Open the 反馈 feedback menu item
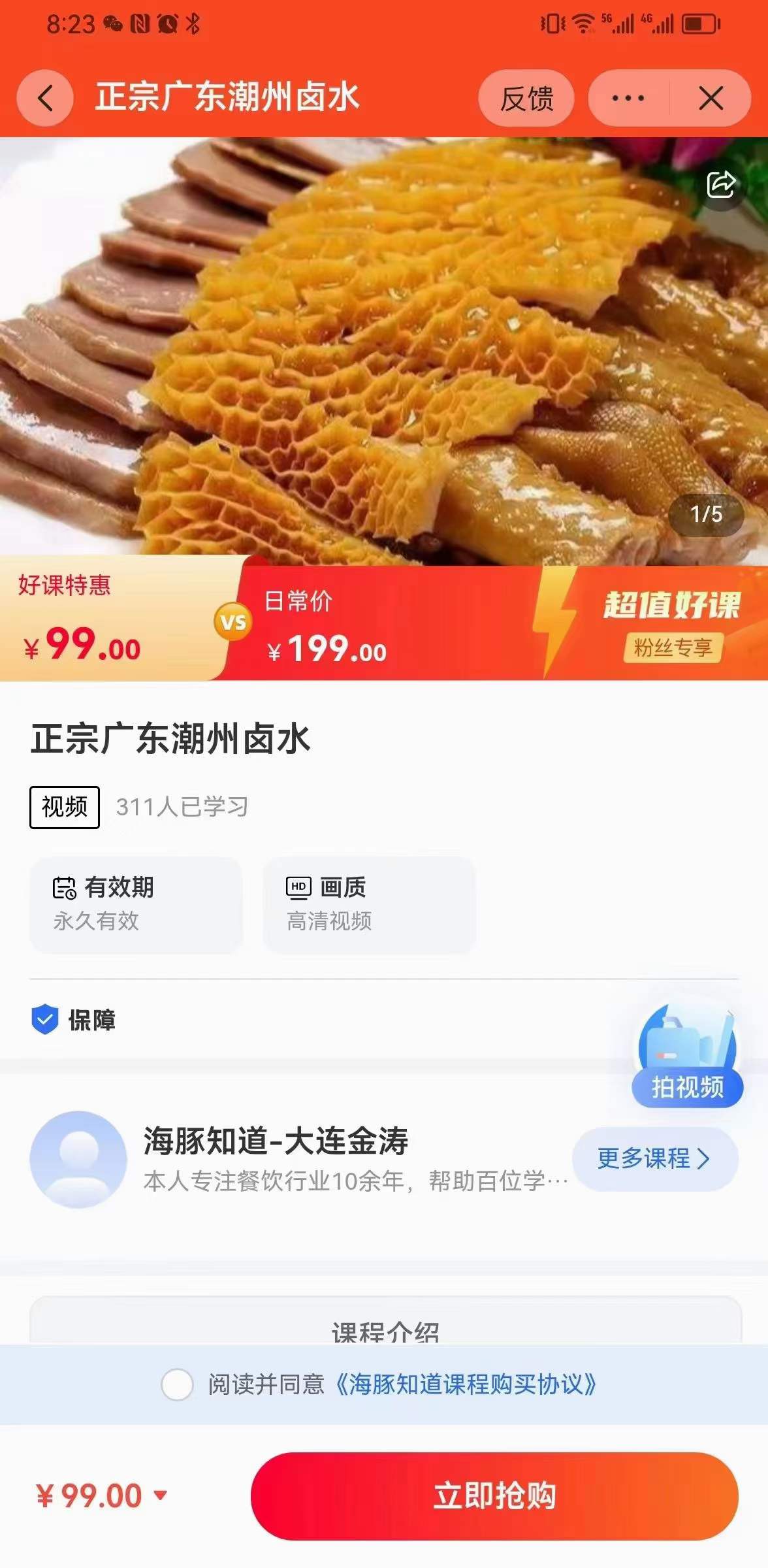The height and width of the screenshot is (1568, 768). [526, 98]
